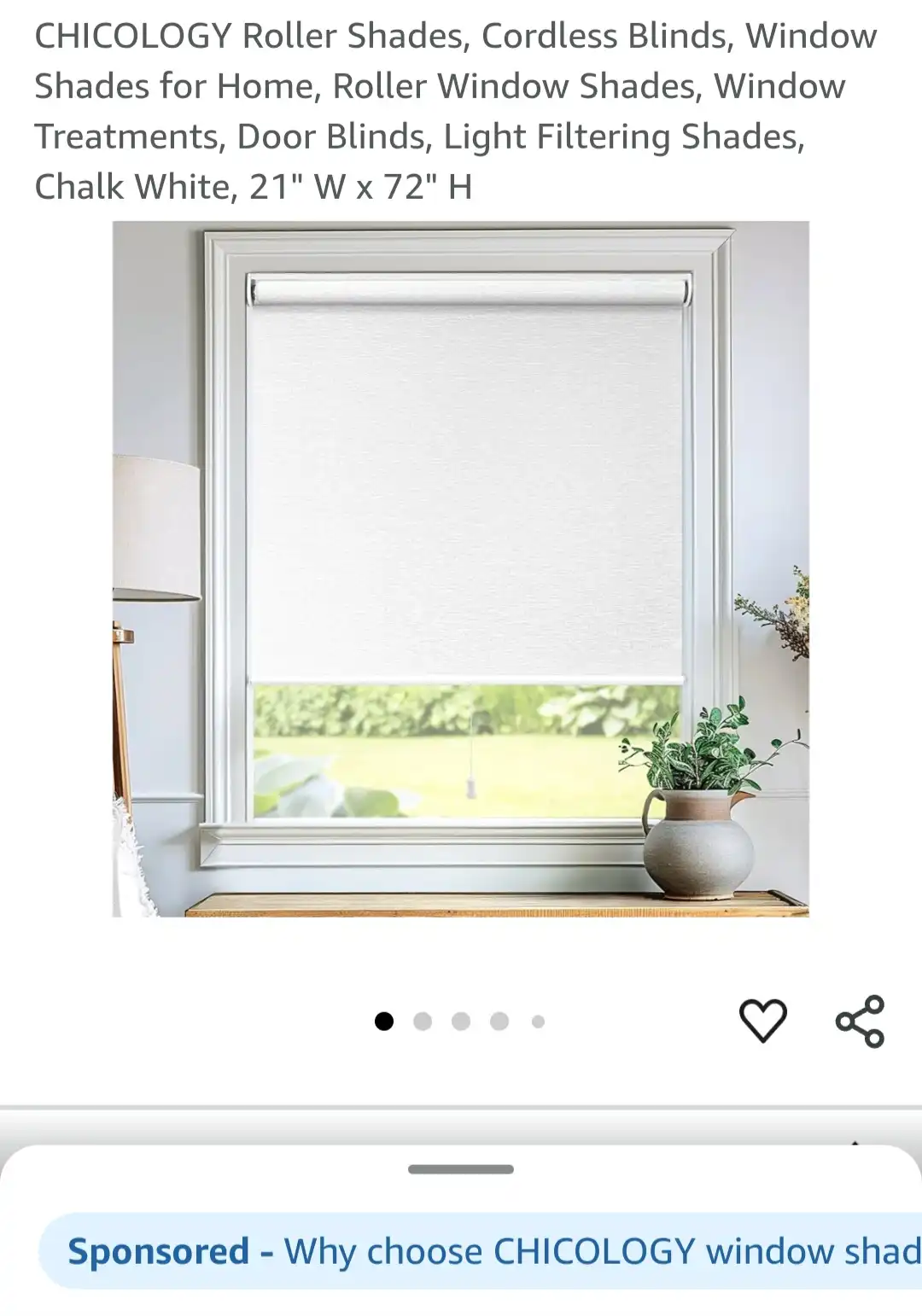Tap the bottom sheet drag handle

[x=461, y=1169]
